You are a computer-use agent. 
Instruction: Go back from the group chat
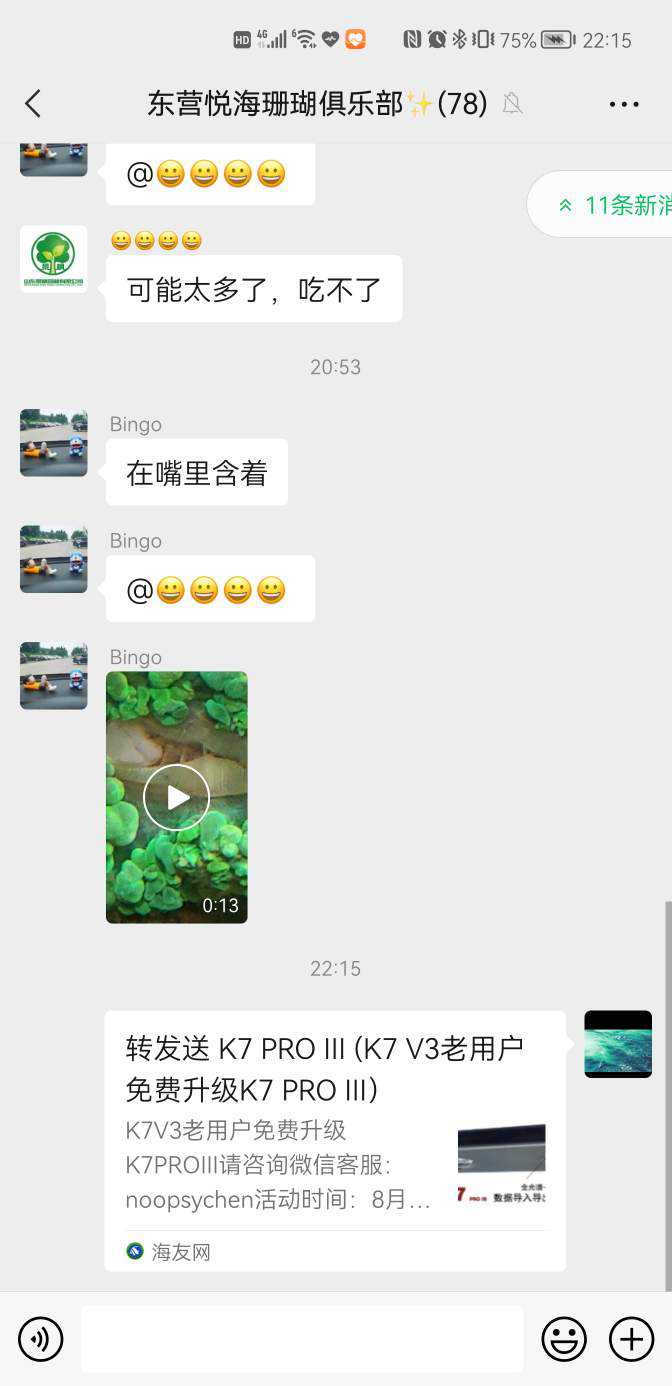coord(33,103)
